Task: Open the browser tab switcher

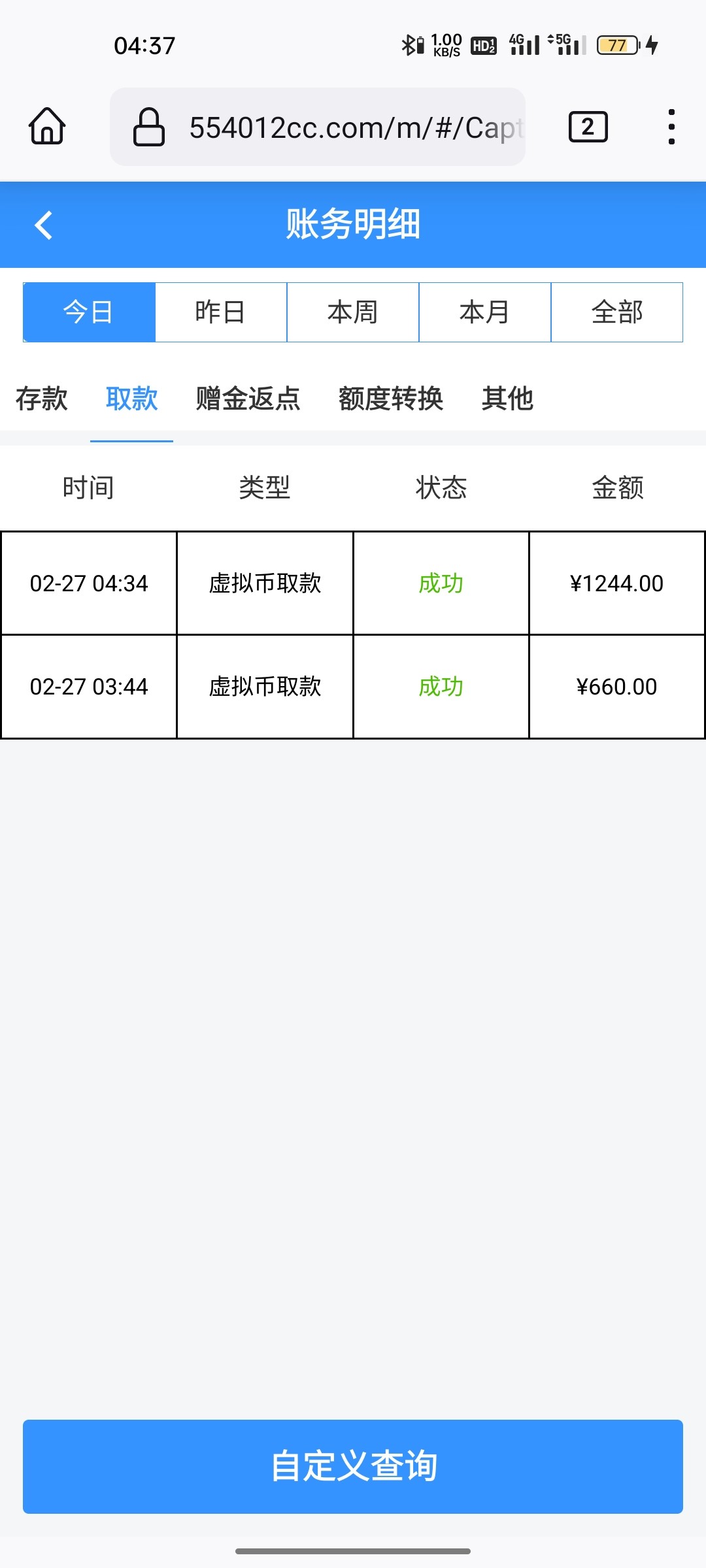Action: click(x=588, y=127)
